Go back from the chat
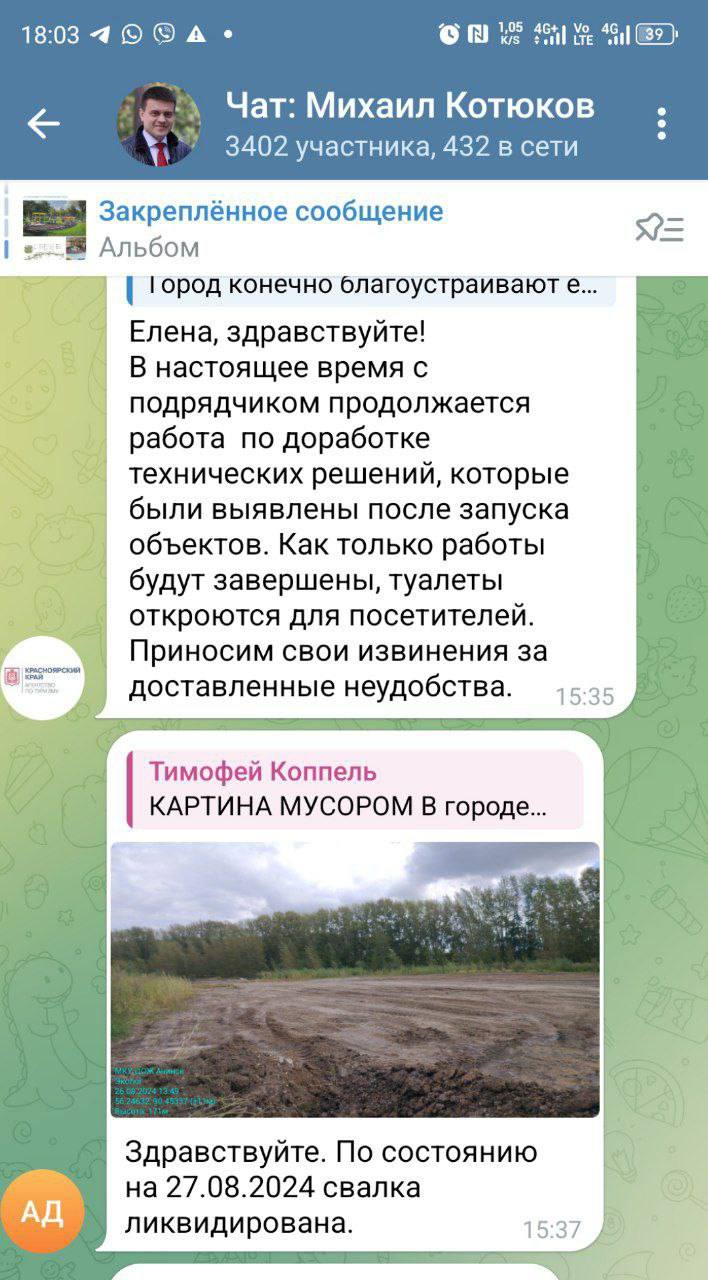The image size is (708, 1280). (x=43, y=124)
